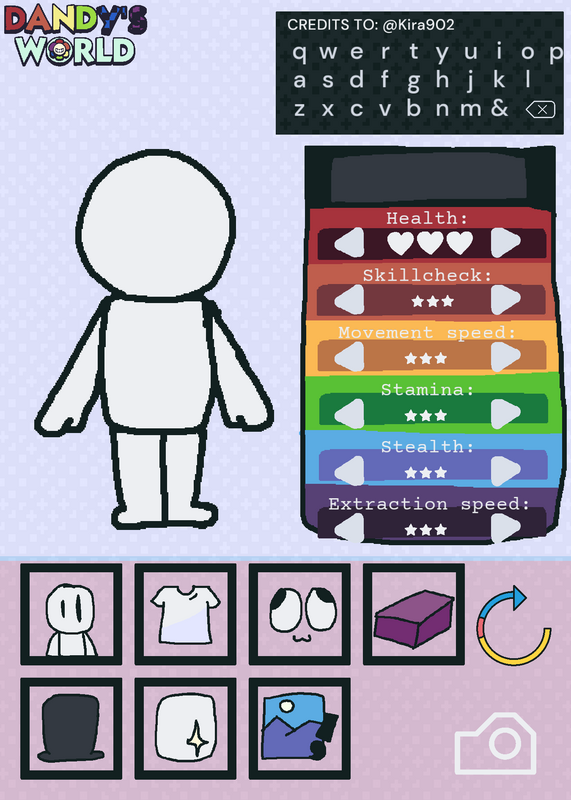The height and width of the screenshot is (800, 571).
Task: Open the body base category tile
Action: coord(71,614)
